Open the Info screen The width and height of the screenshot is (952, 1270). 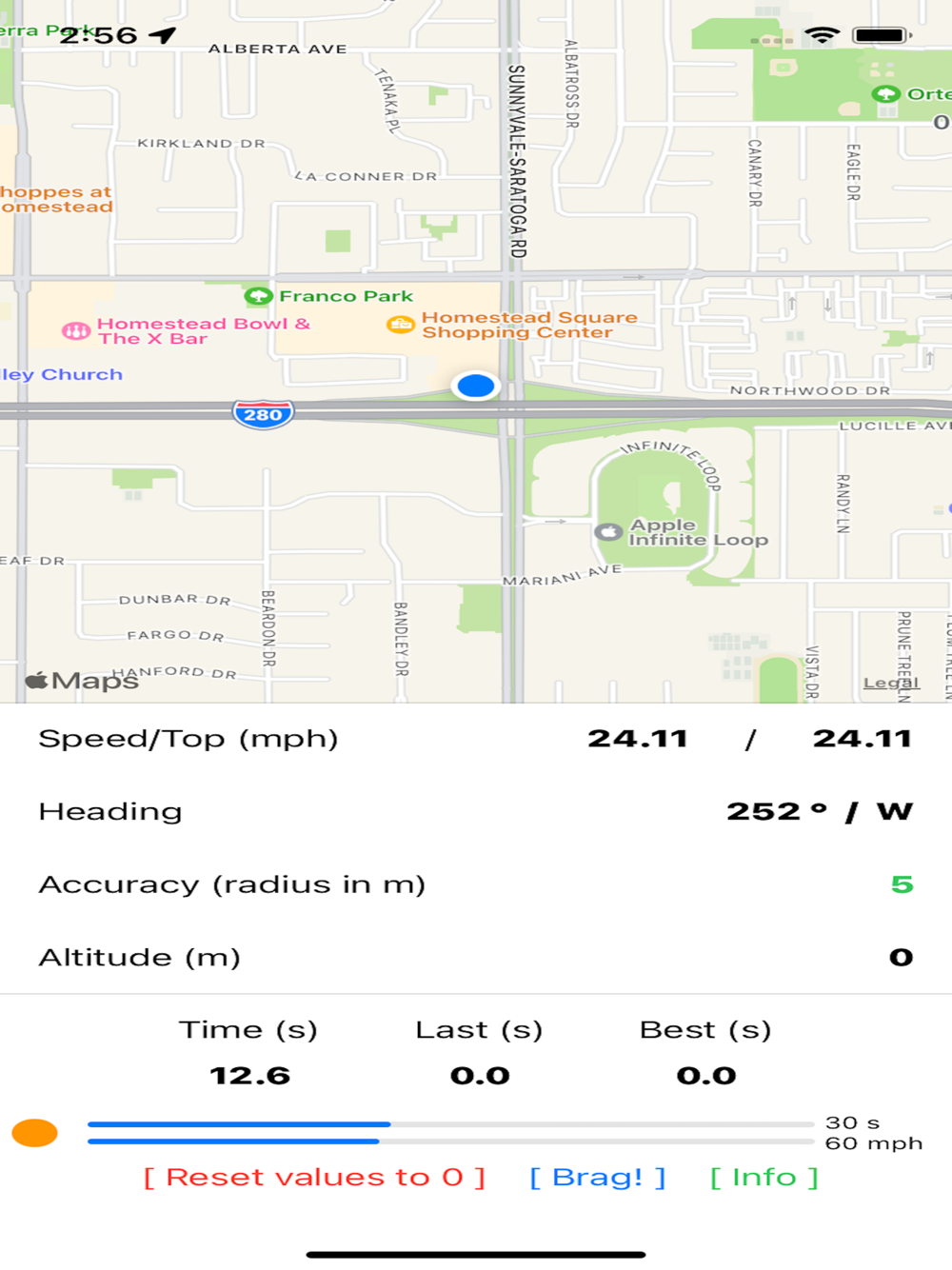764,1178
